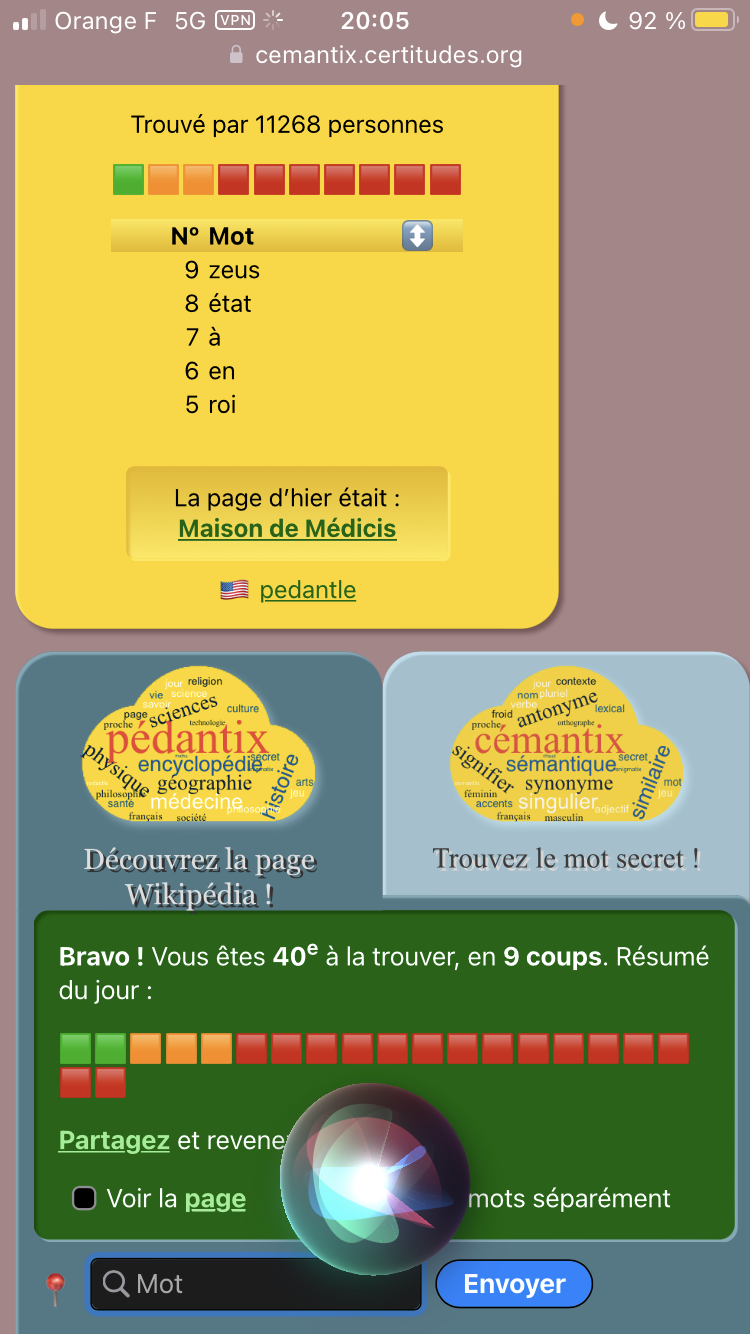Open the pedantle English version link
The width and height of the screenshot is (750, 1334).
307,590
